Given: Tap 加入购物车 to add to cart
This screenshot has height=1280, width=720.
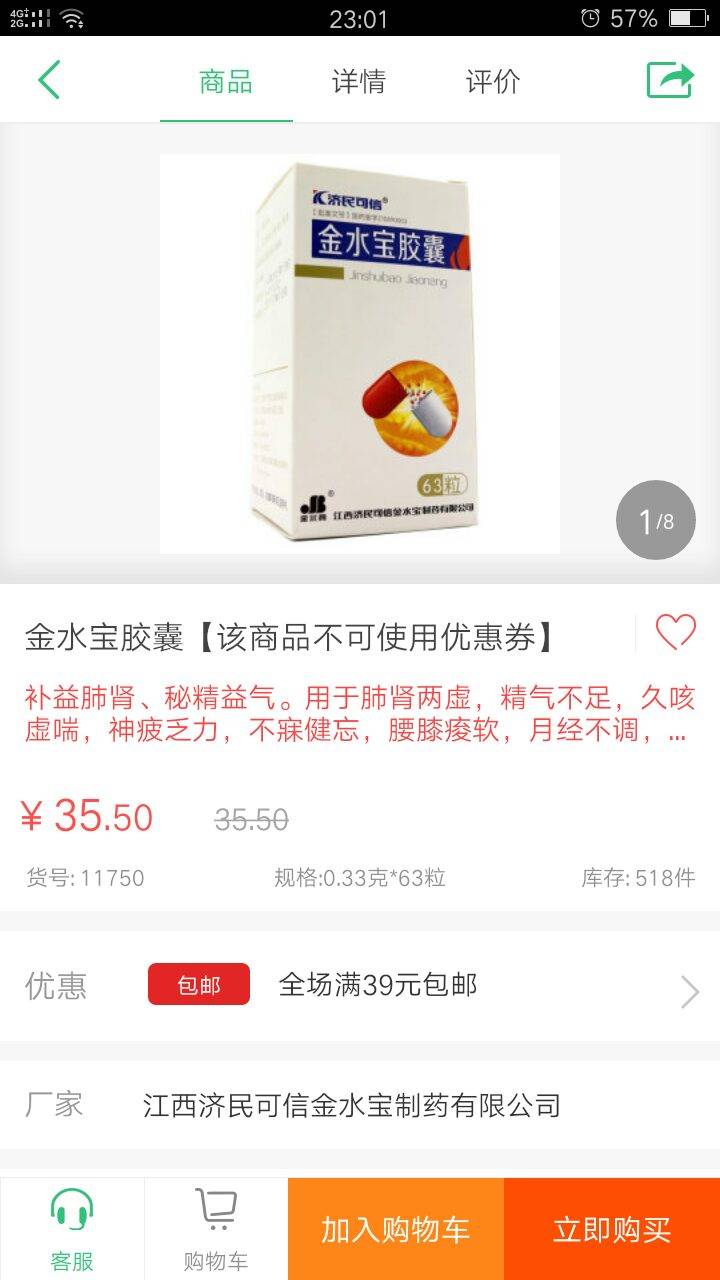Looking at the screenshot, I should pos(396,1229).
